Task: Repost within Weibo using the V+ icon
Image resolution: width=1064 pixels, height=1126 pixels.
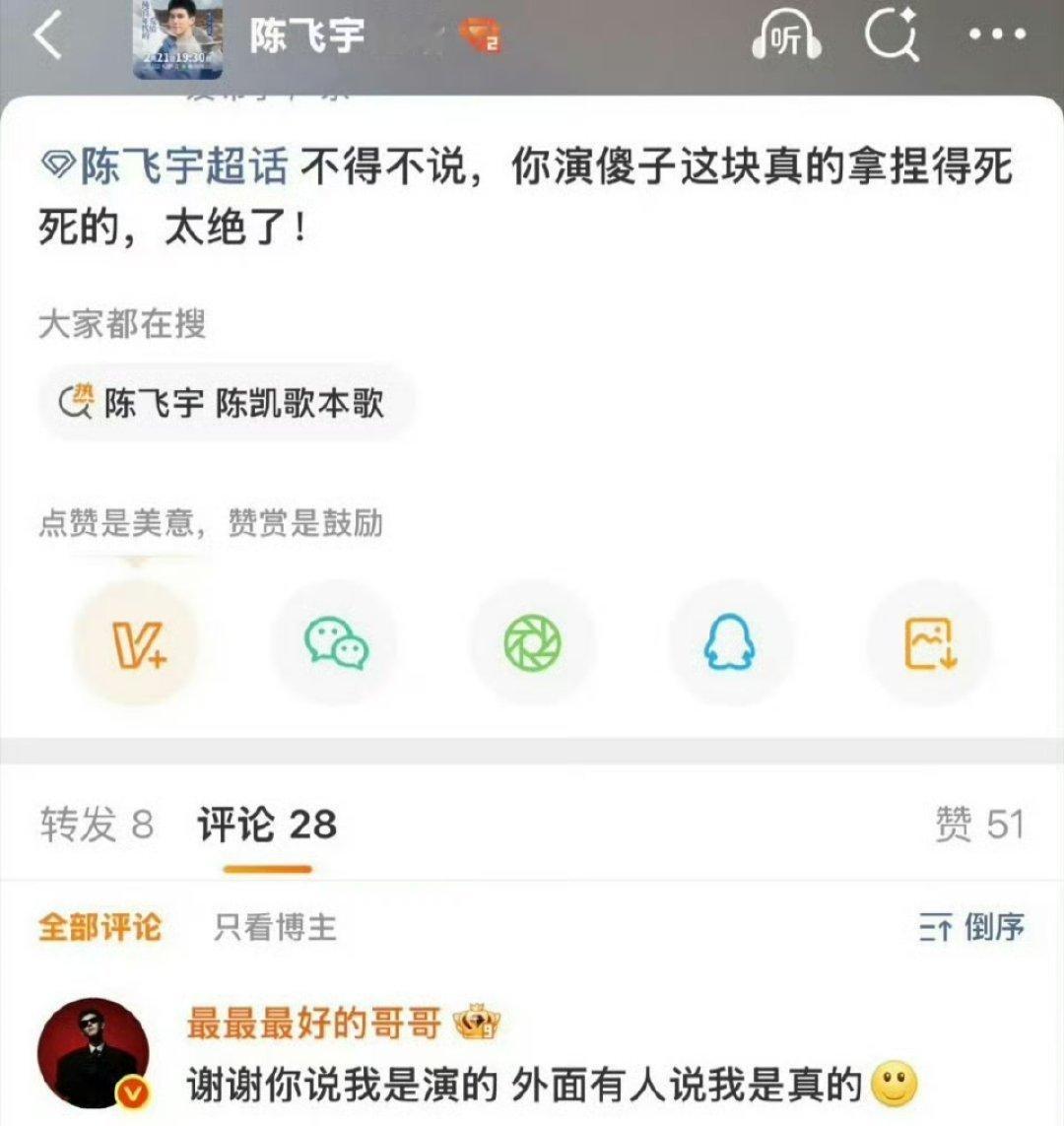Action: [x=137, y=643]
